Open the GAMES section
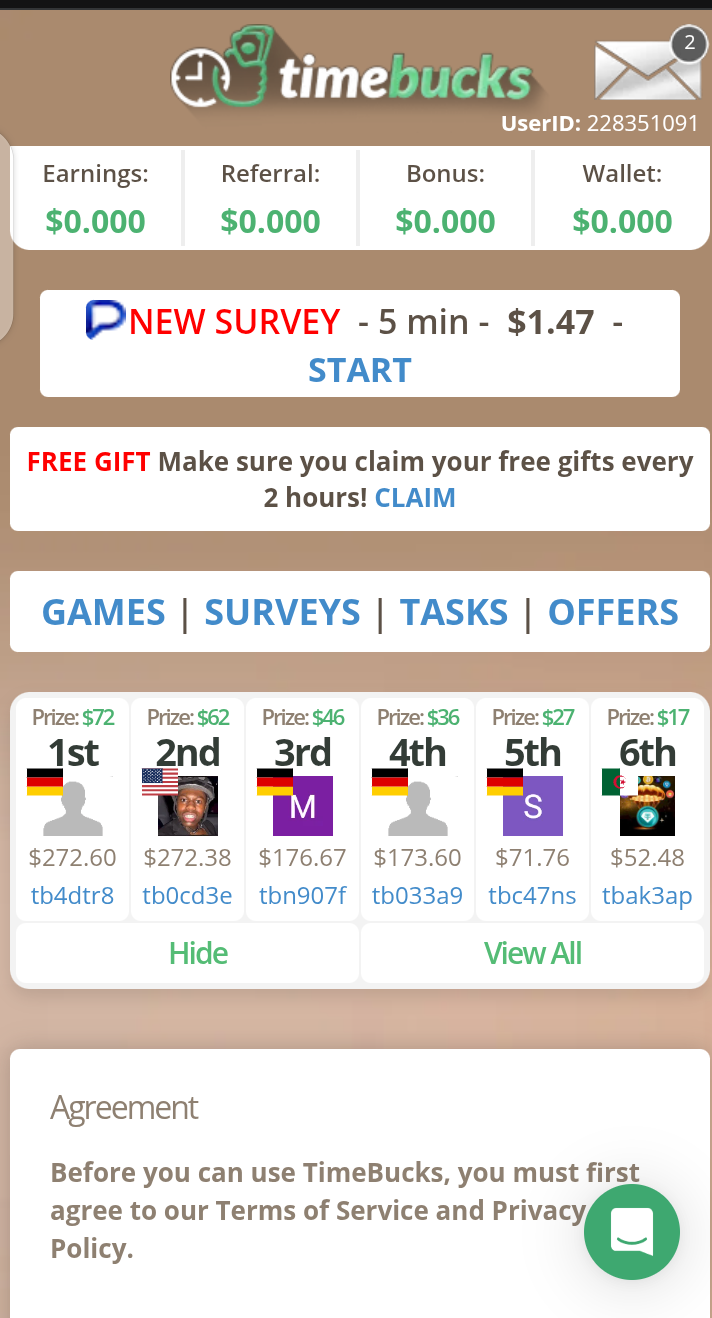Screen dimensions: 712x1318 pos(103,612)
